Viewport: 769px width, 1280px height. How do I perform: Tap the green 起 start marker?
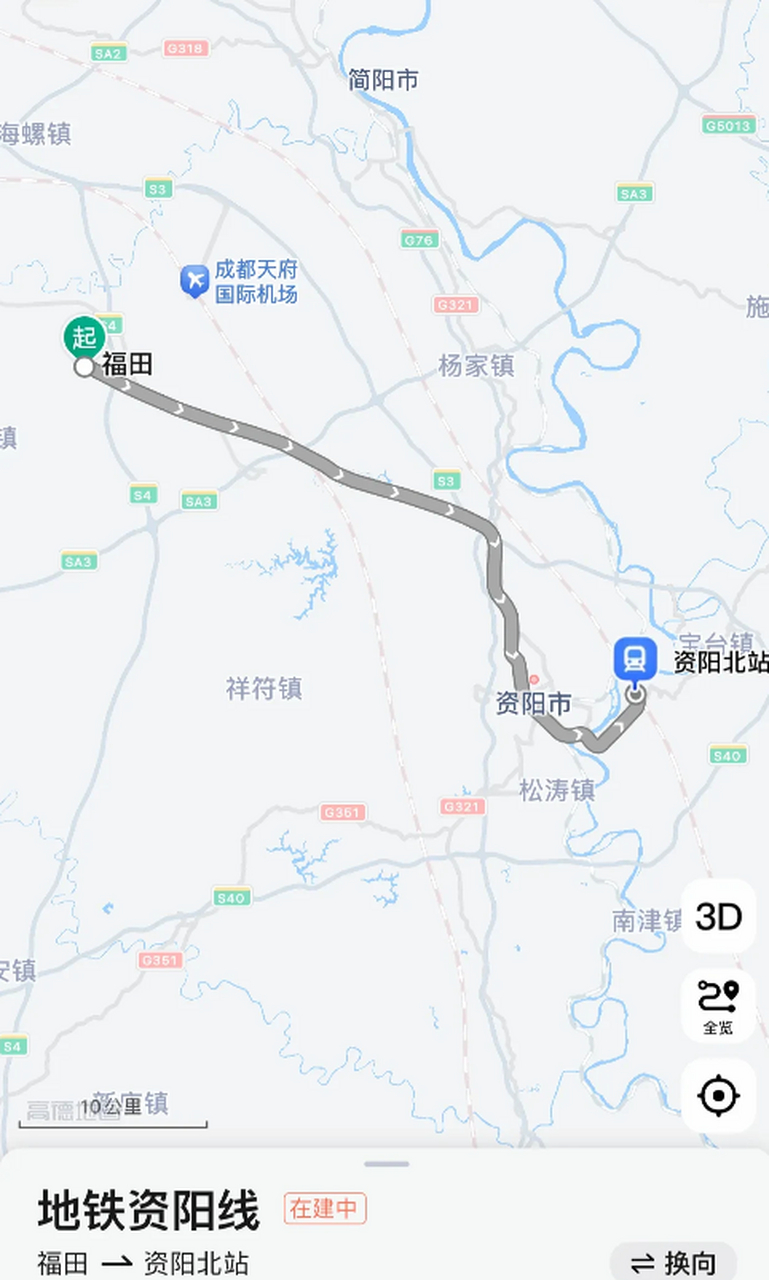point(84,338)
